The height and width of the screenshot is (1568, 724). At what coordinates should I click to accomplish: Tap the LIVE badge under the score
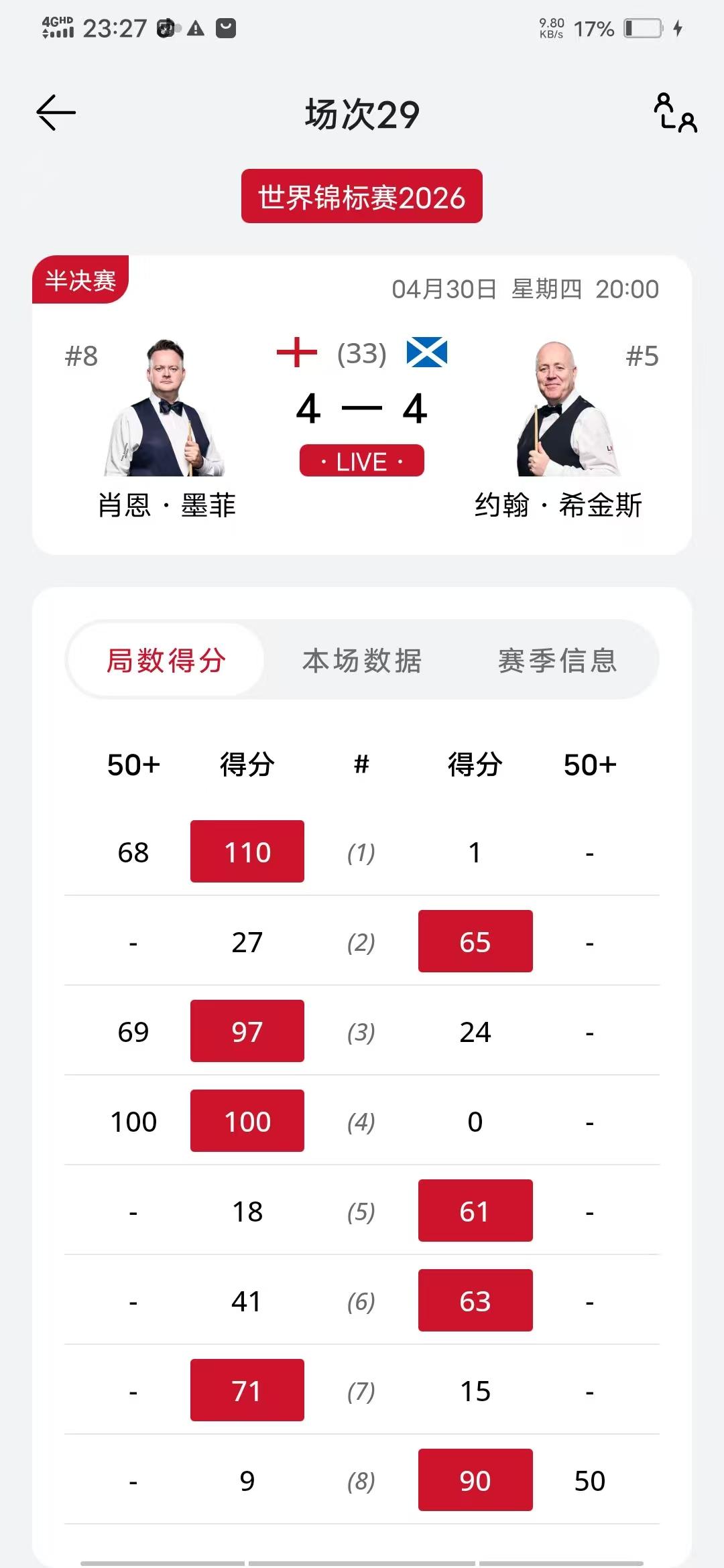click(361, 461)
